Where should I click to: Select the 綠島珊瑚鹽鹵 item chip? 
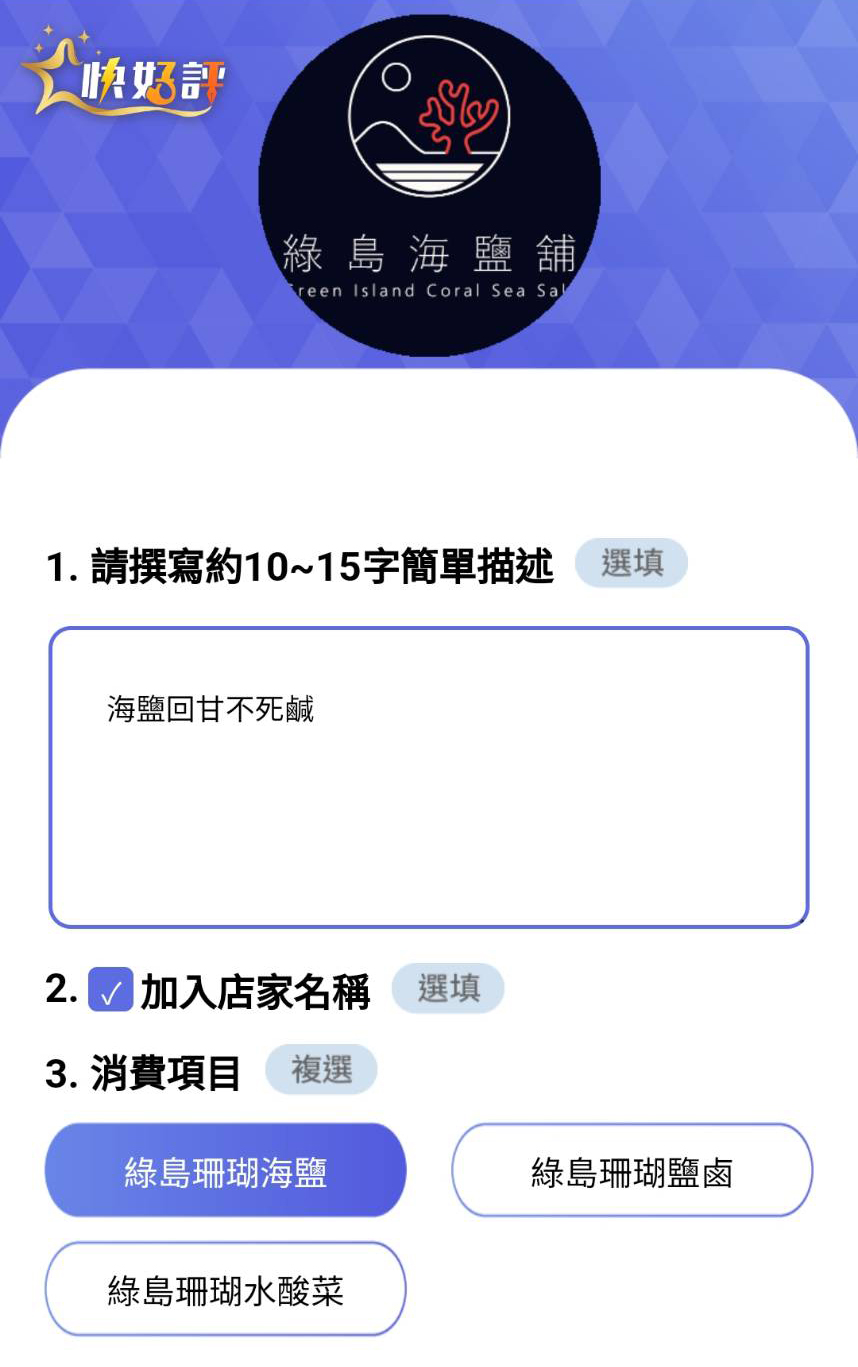click(x=631, y=1170)
